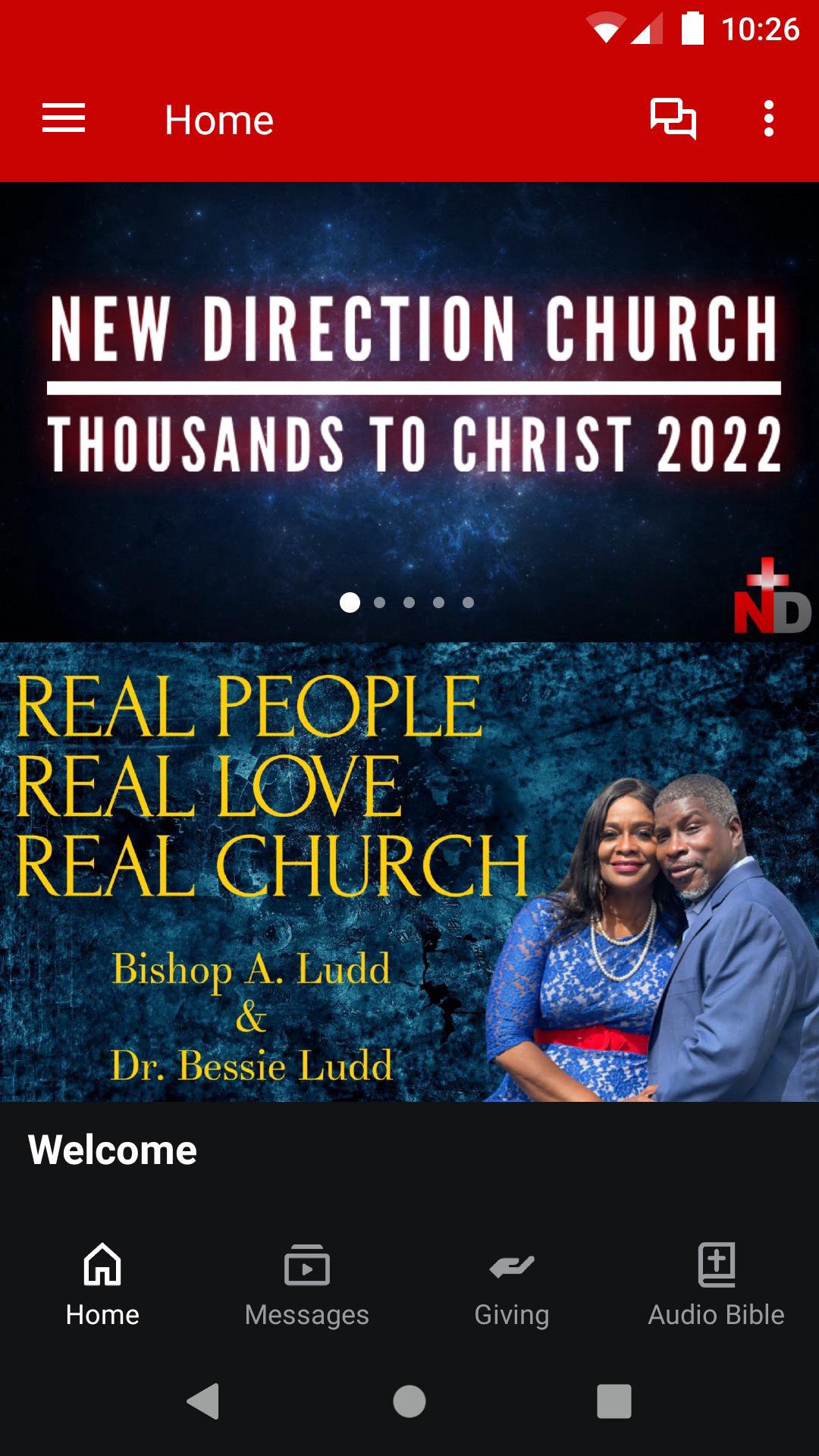Open recent apps via square button
Screen dimensions: 819x1456
pyautogui.click(x=613, y=1401)
